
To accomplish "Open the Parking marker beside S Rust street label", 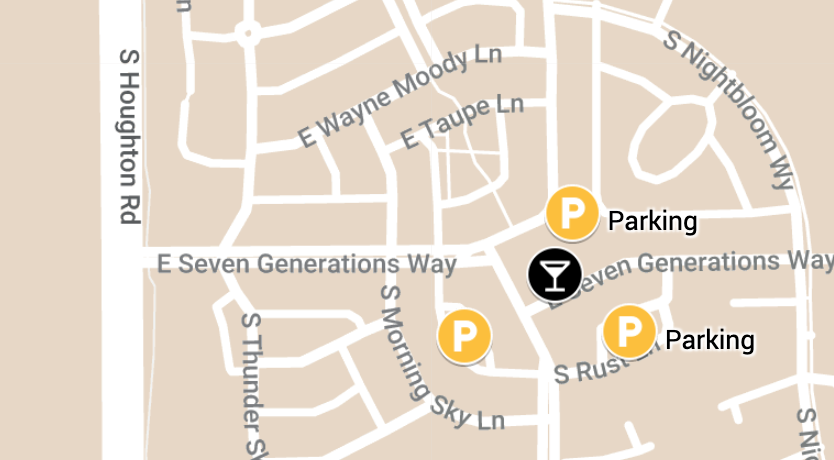I will pos(629,331).
